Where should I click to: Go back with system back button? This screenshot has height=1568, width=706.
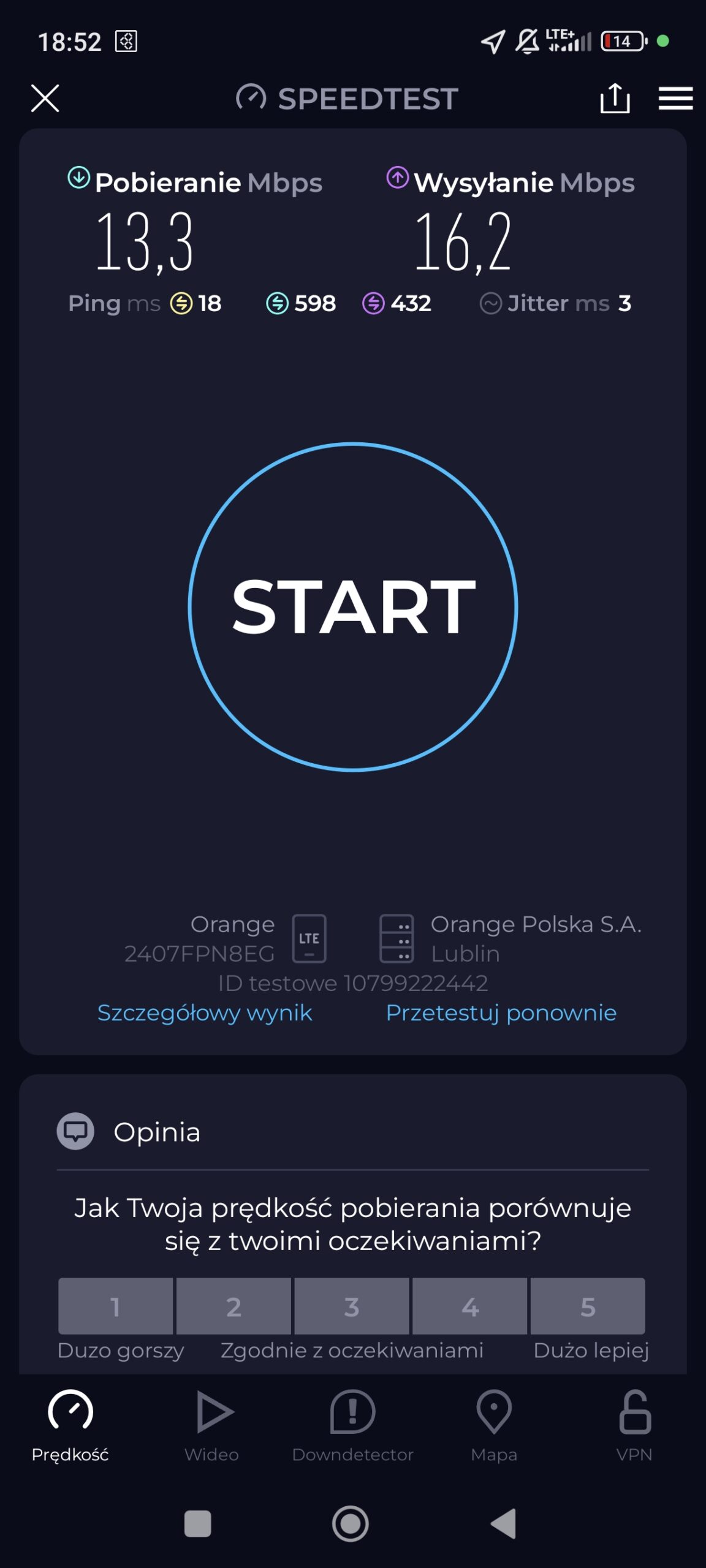point(504,1523)
